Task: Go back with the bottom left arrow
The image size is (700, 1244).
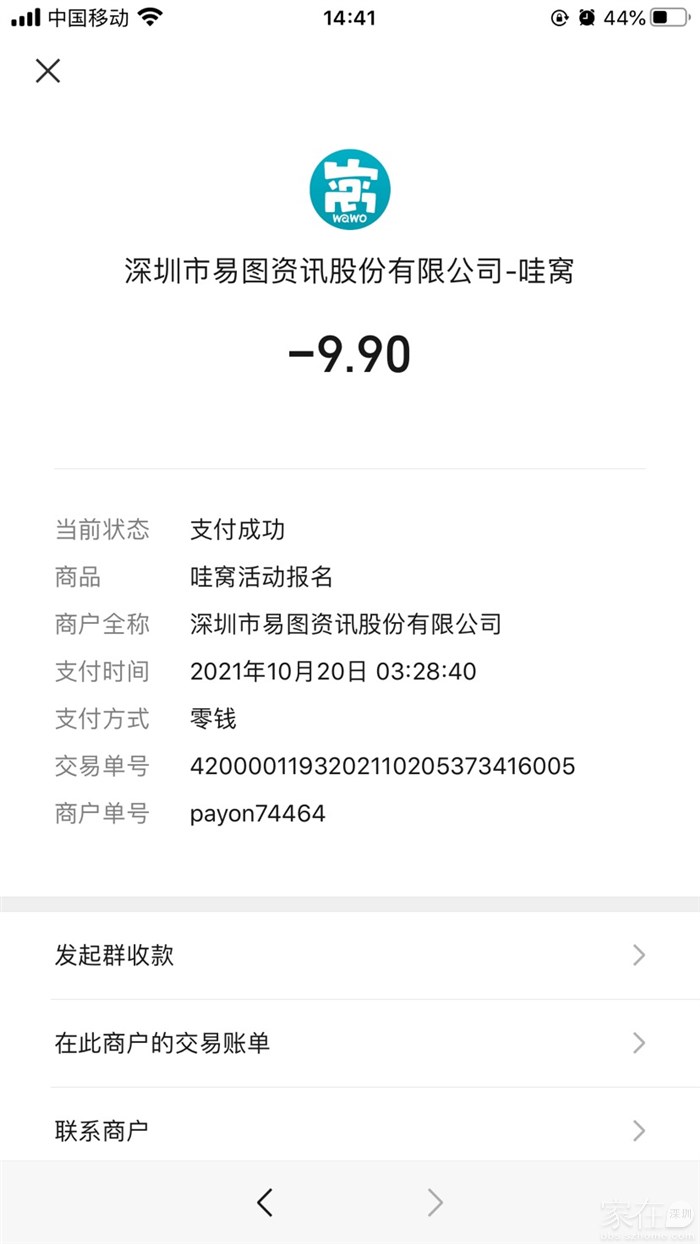Action: [x=265, y=1202]
